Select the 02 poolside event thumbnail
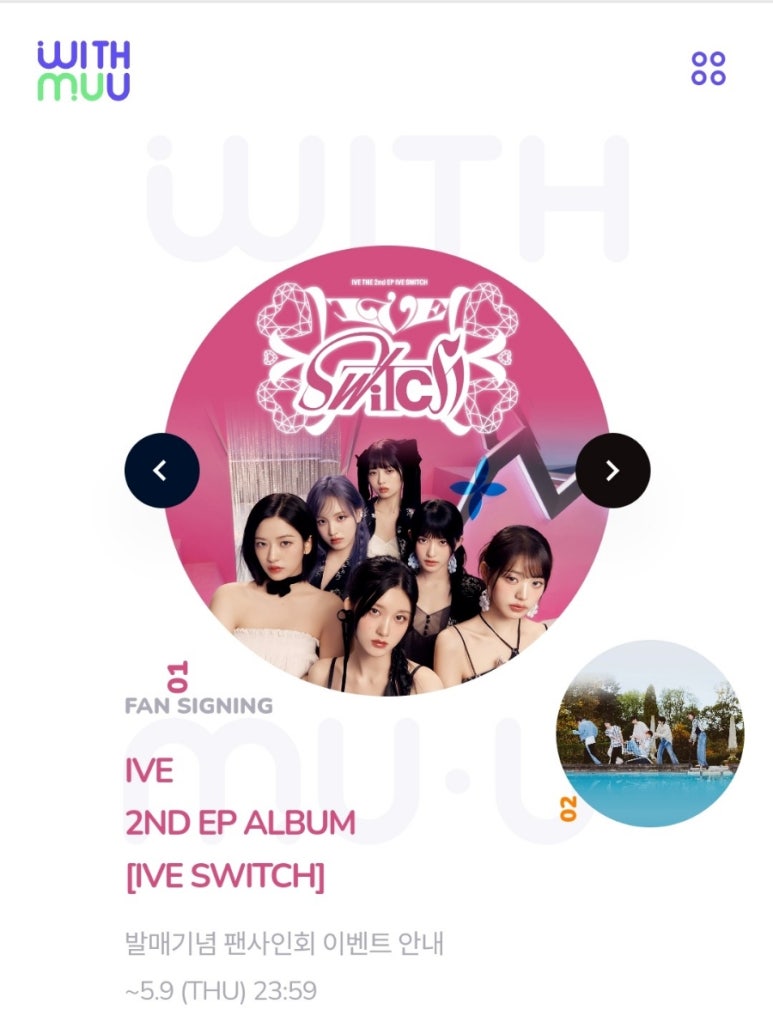The height and width of the screenshot is (1022, 773). click(649, 733)
